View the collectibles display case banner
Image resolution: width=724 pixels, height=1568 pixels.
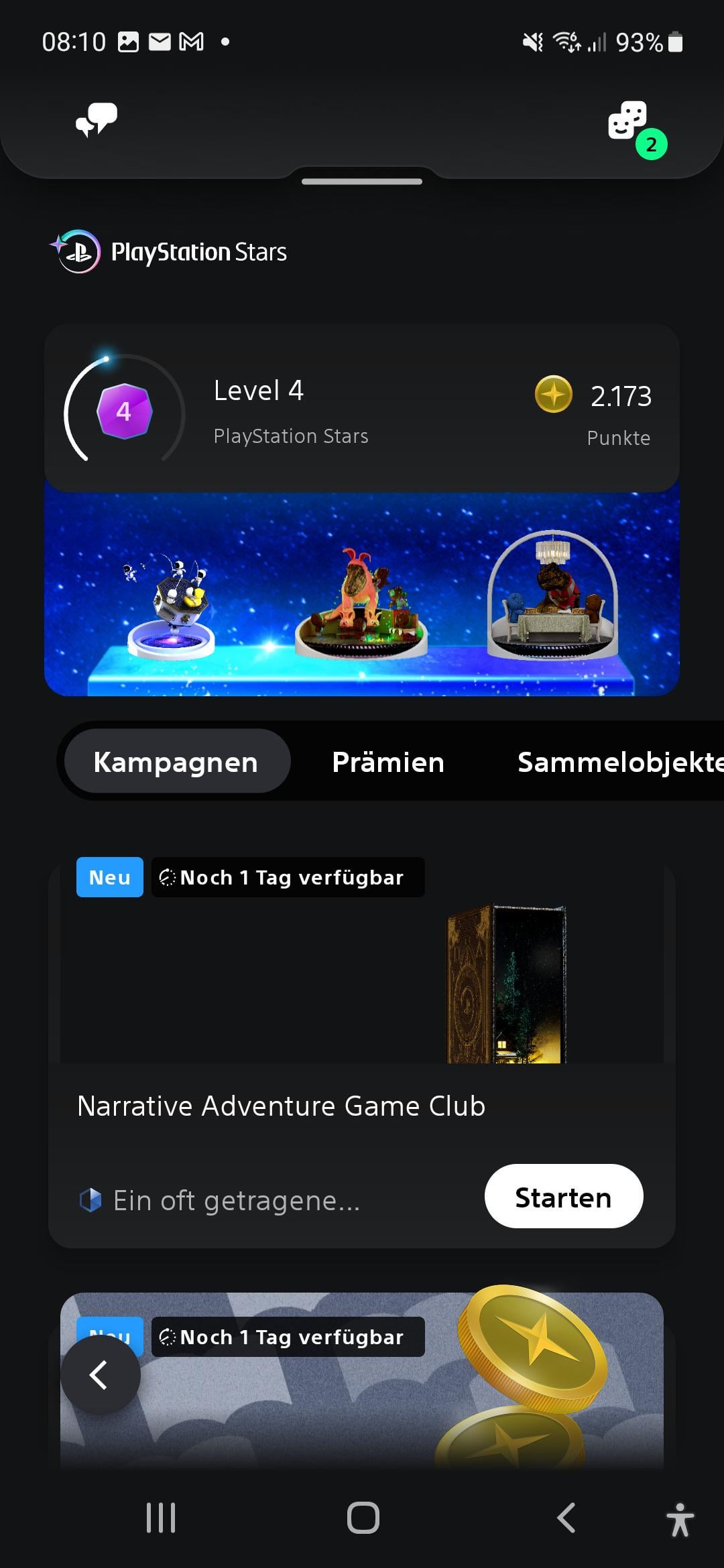click(362, 595)
